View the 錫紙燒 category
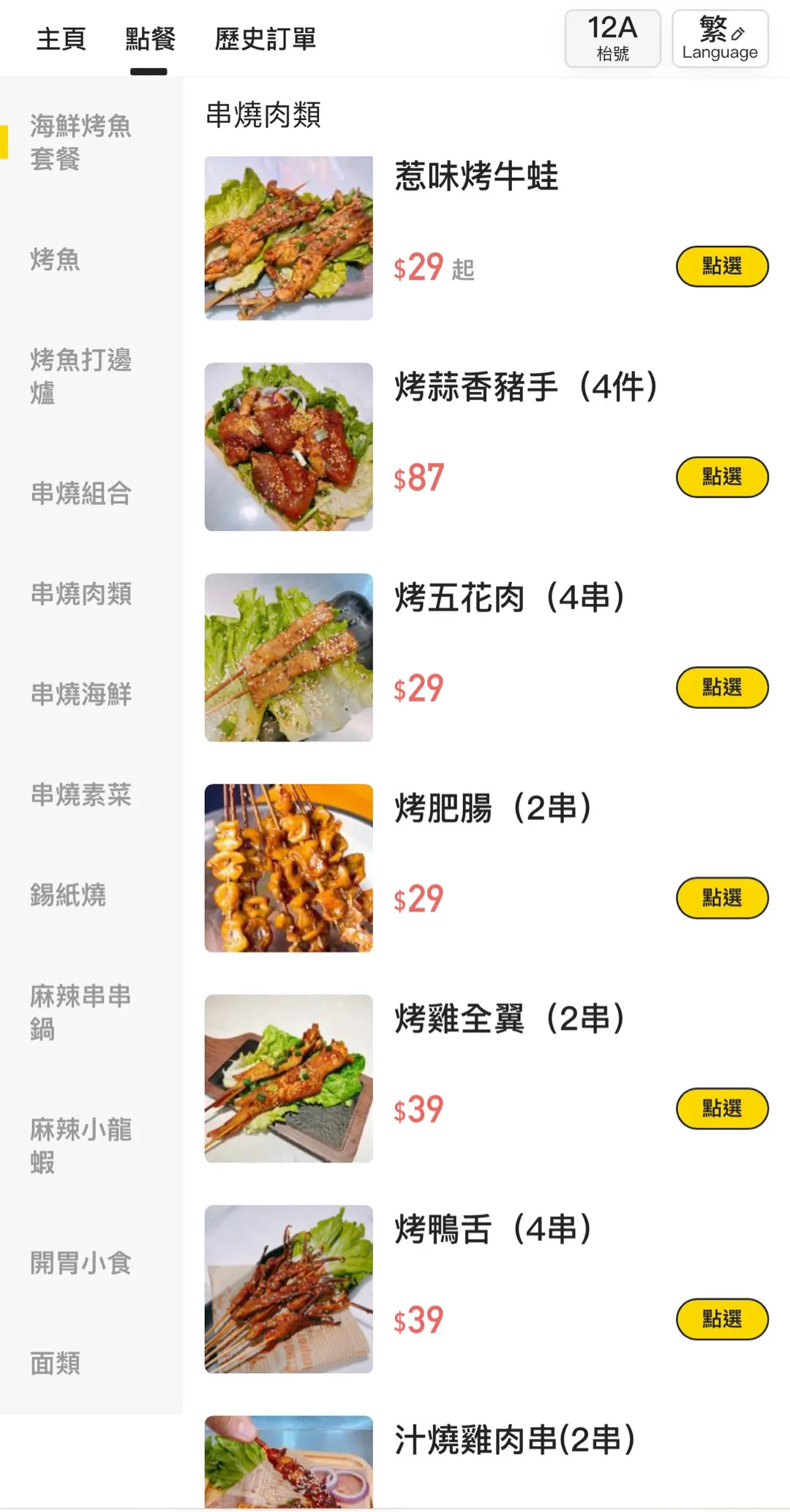The height and width of the screenshot is (1512, 790). (68, 895)
